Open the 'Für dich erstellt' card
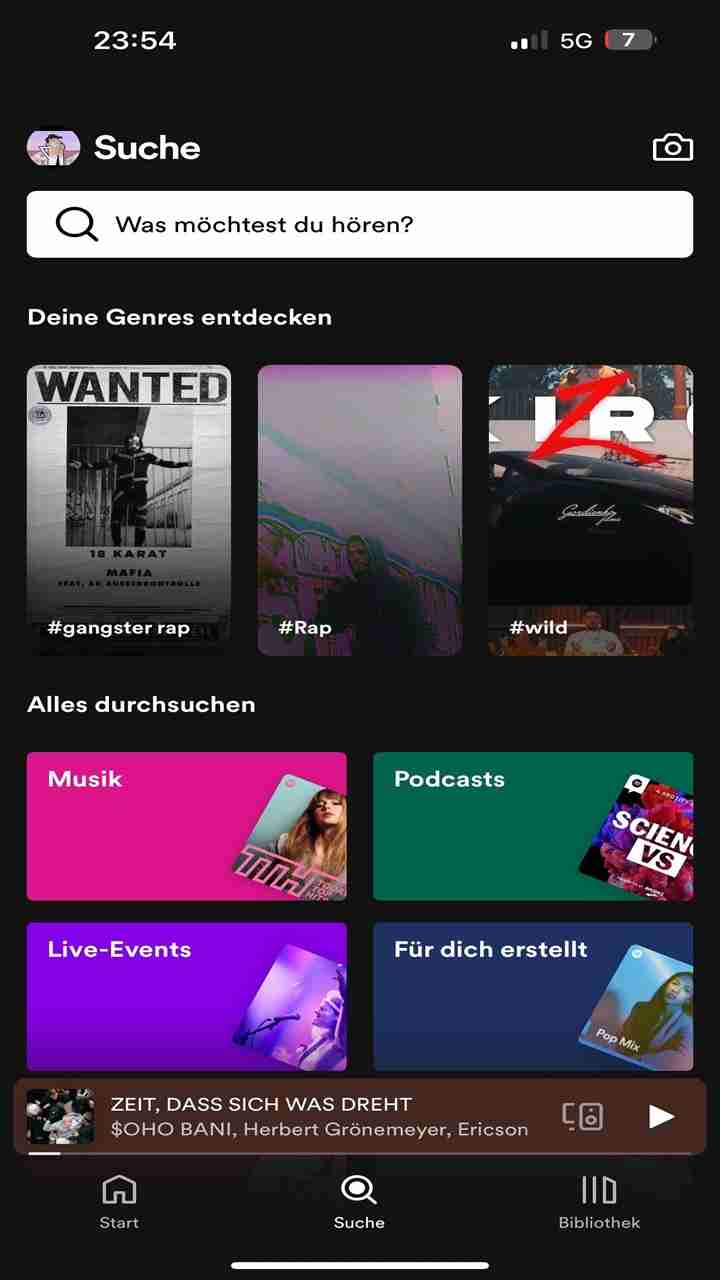Viewport: 720px width, 1280px height. tap(533, 996)
